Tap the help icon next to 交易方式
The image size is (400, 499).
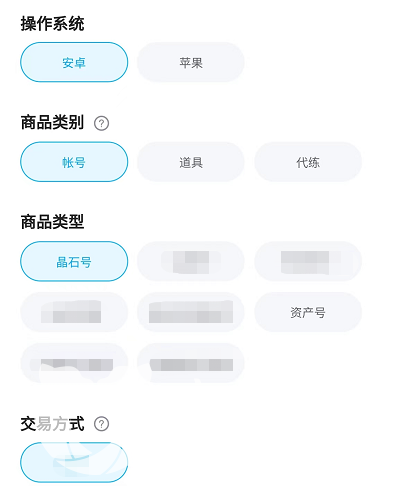pyautogui.click(x=101, y=424)
